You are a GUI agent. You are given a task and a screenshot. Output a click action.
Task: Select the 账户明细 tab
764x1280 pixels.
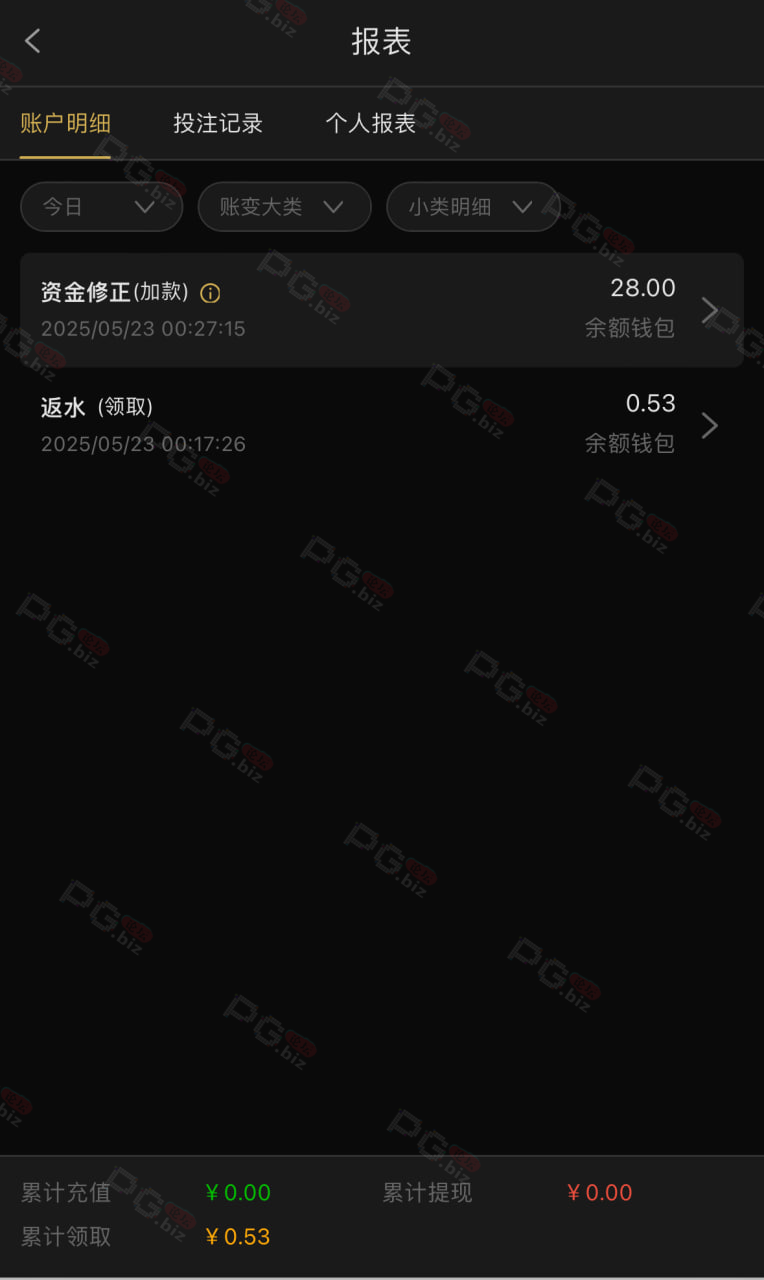pos(65,123)
